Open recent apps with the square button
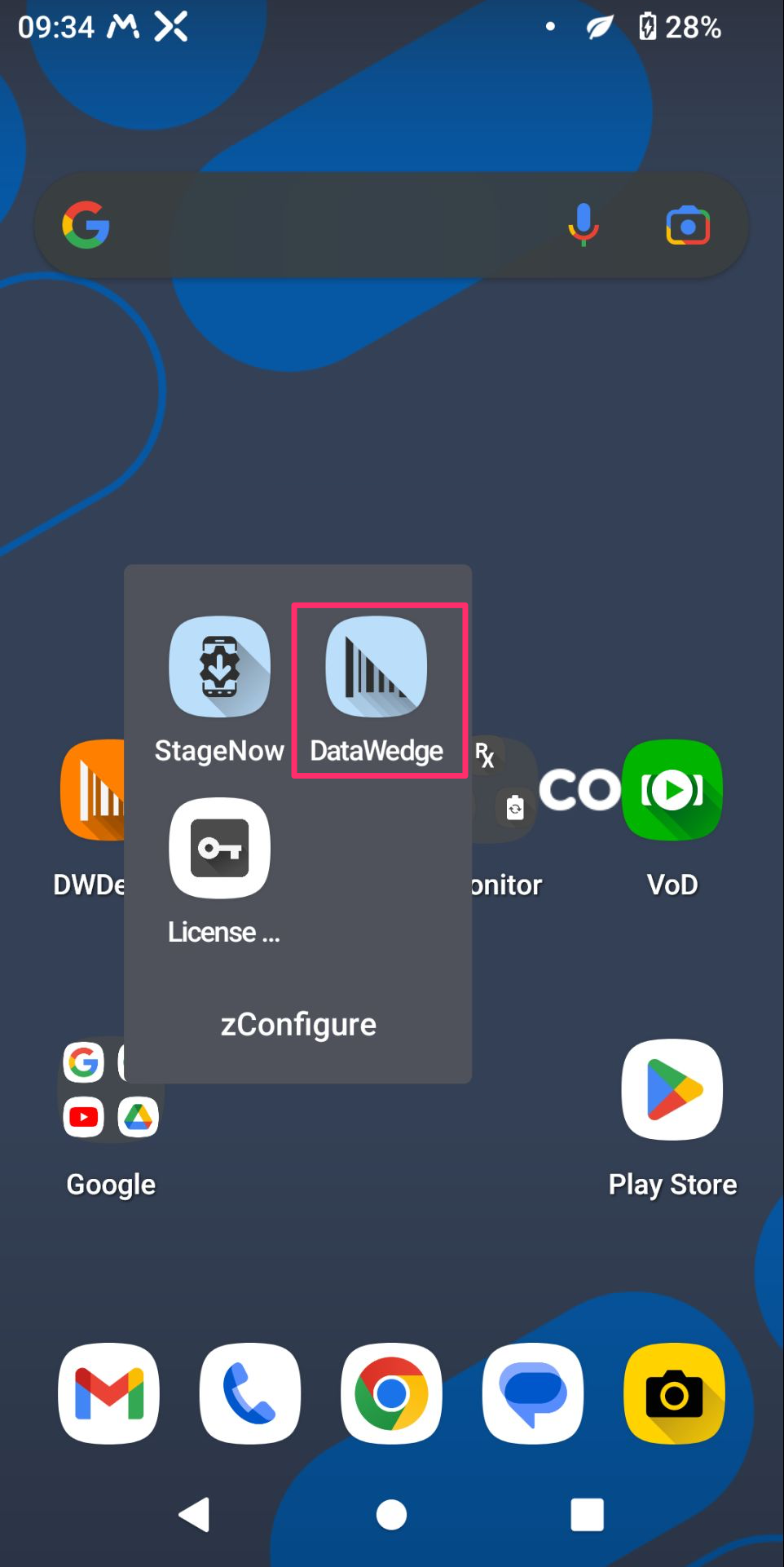Viewport: 784px width, 1567px height. pyautogui.click(x=588, y=1515)
